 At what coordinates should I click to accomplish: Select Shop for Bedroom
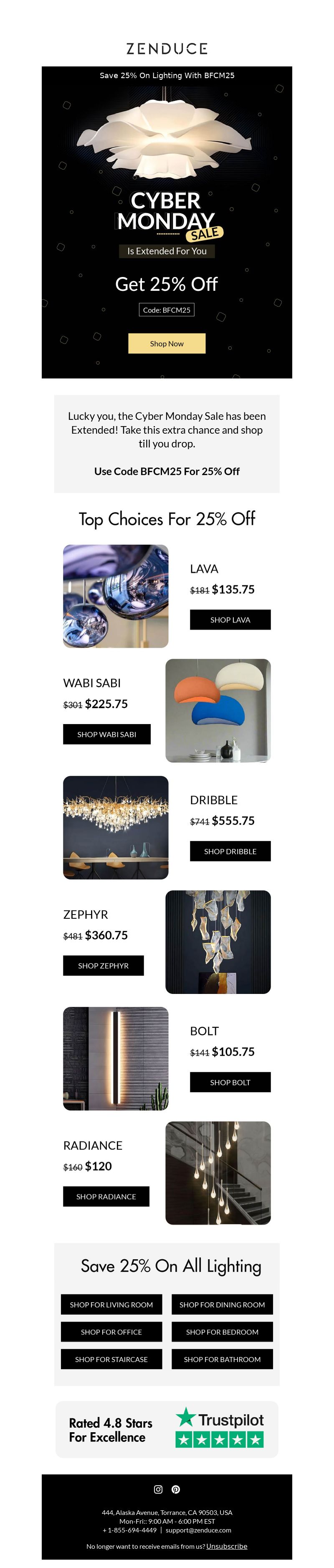click(x=222, y=1332)
